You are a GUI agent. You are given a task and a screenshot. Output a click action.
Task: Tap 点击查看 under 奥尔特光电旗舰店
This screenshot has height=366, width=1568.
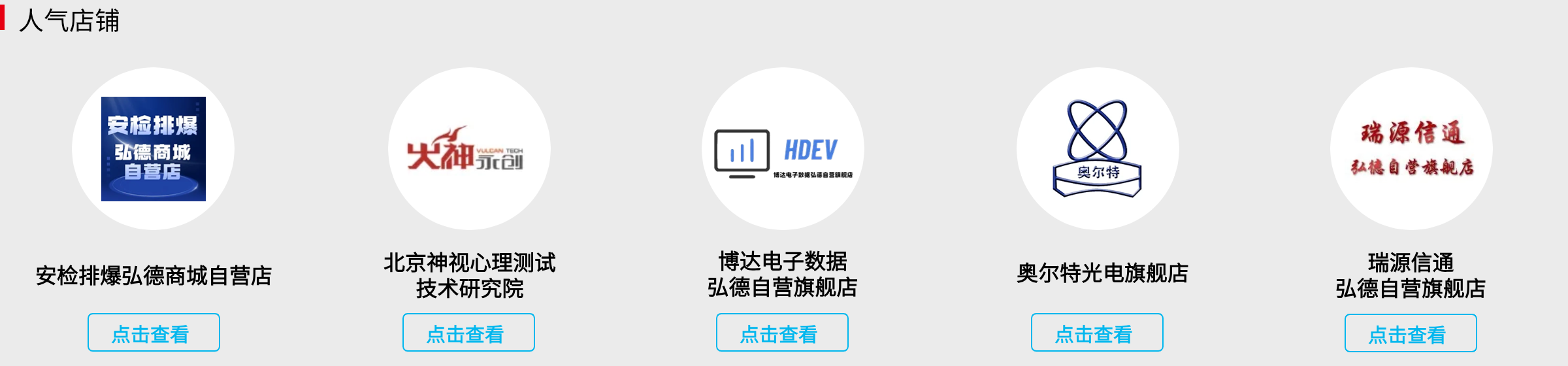click(x=1097, y=333)
